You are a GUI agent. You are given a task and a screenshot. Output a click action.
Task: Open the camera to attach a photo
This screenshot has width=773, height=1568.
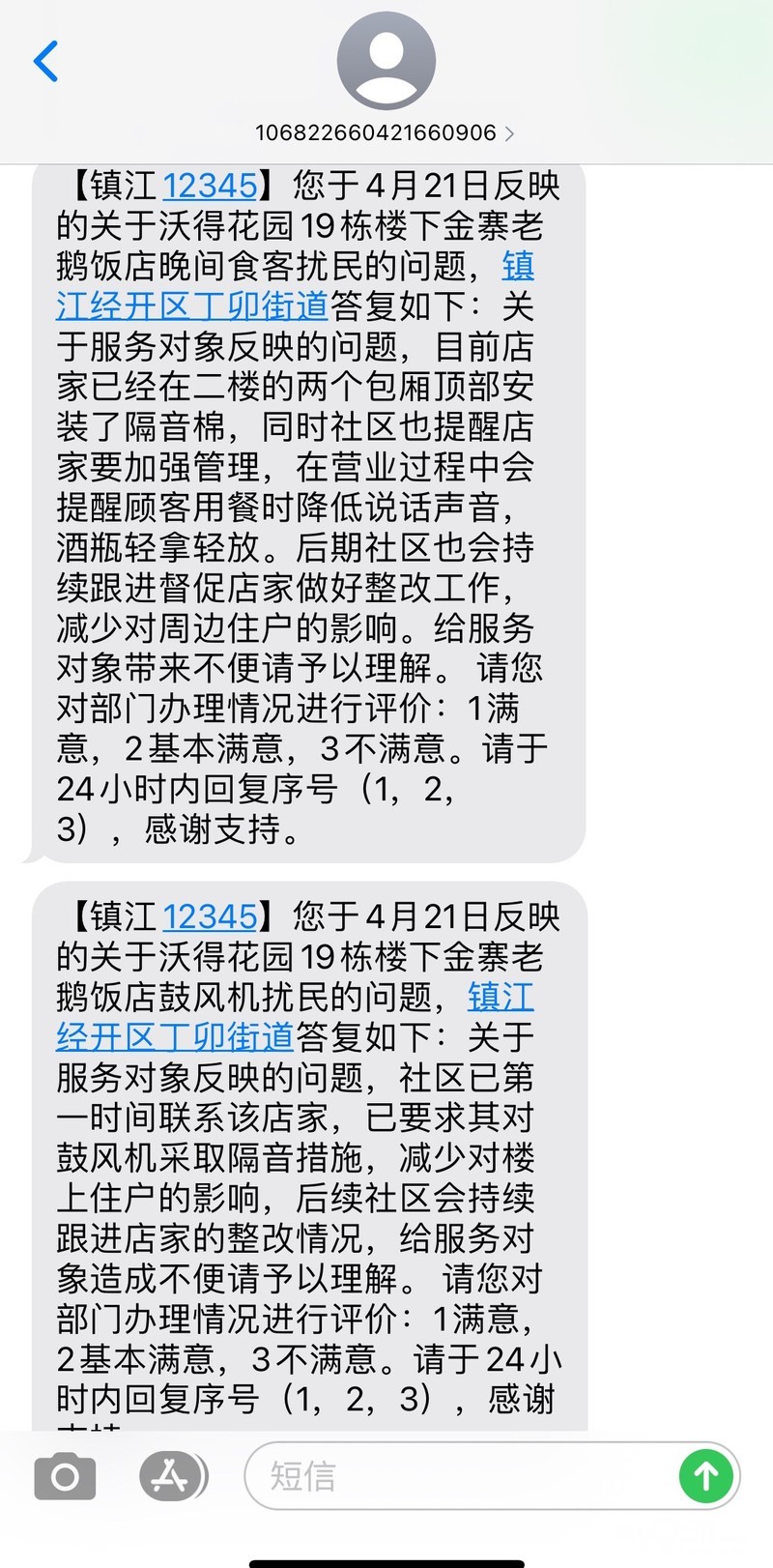pos(65,1476)
